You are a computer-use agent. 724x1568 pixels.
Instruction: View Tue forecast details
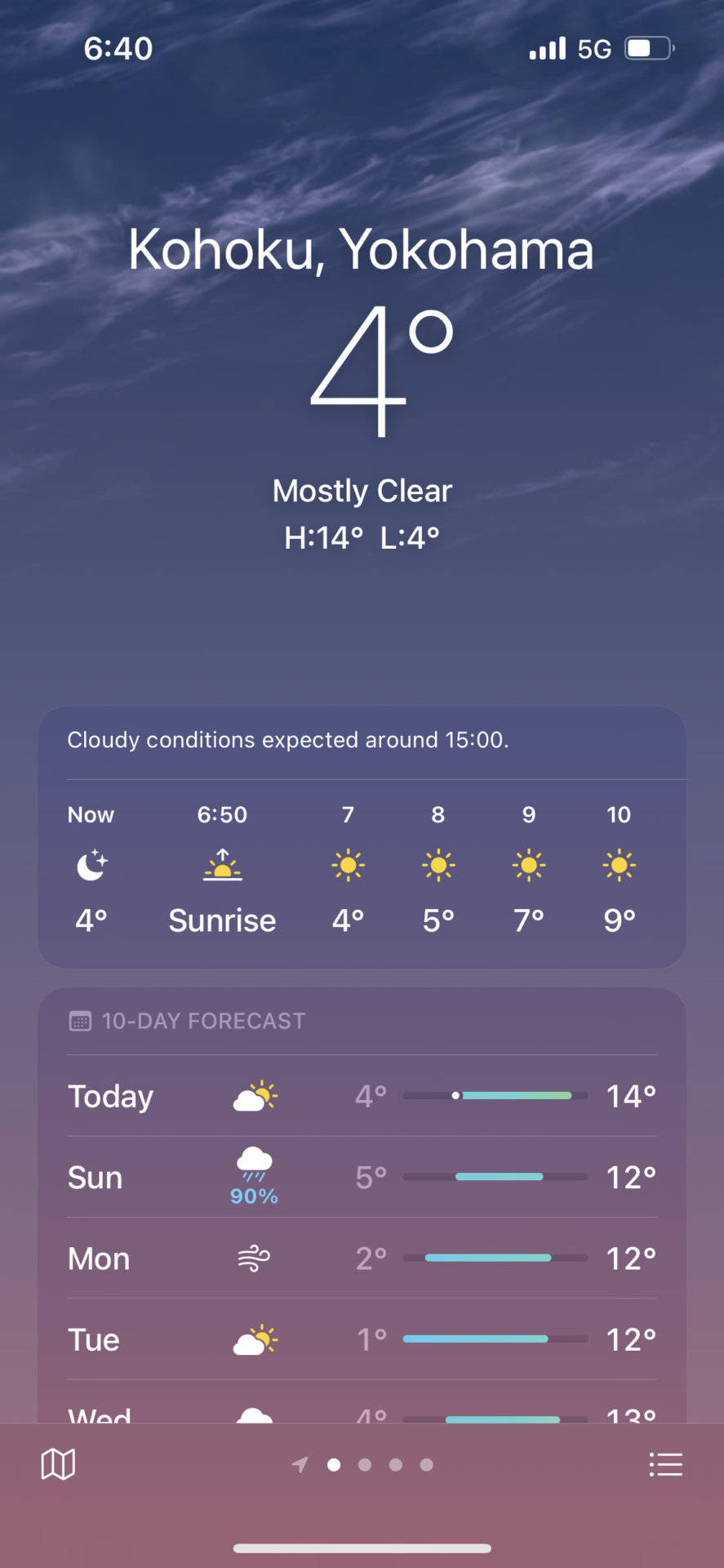click(x=362, y=1339)
